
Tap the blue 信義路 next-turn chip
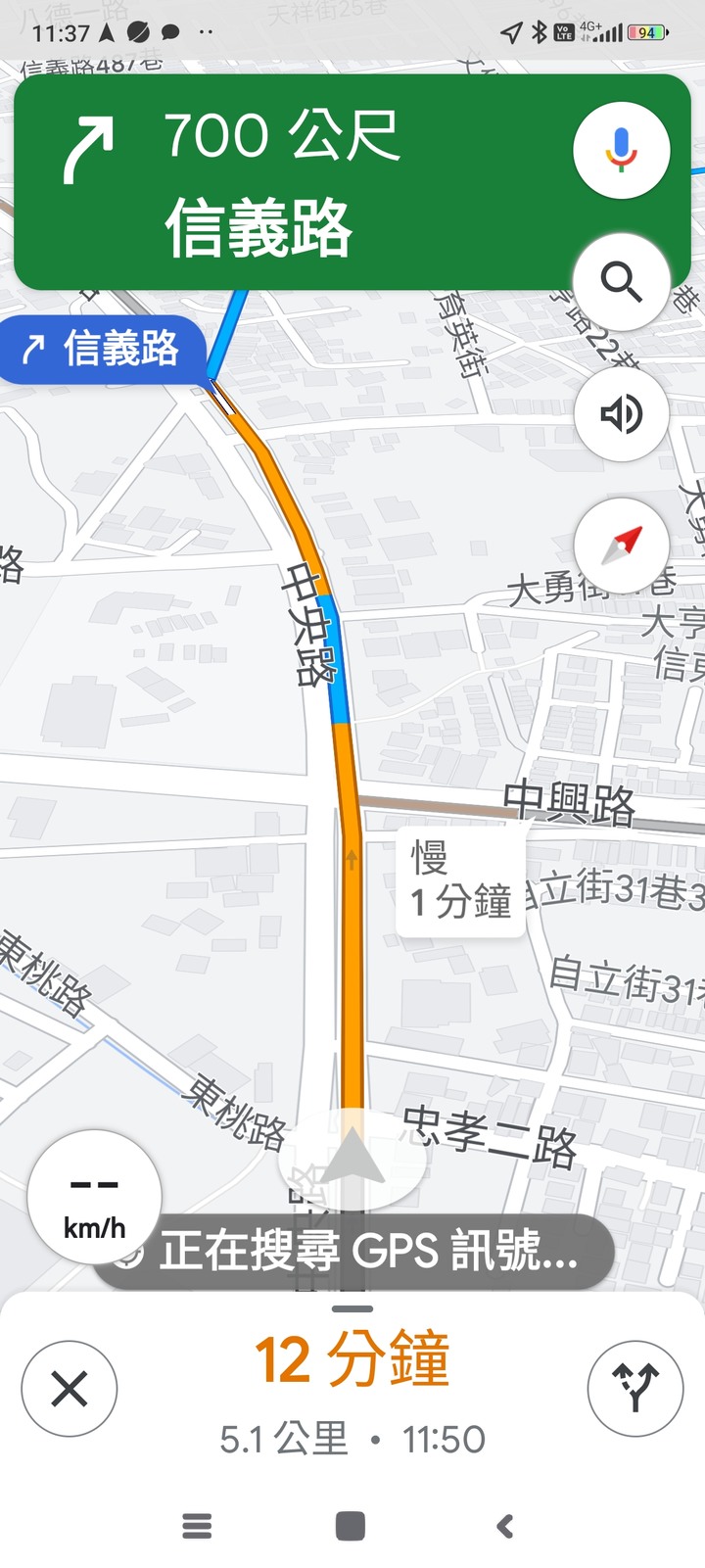(x=103, y=349)
